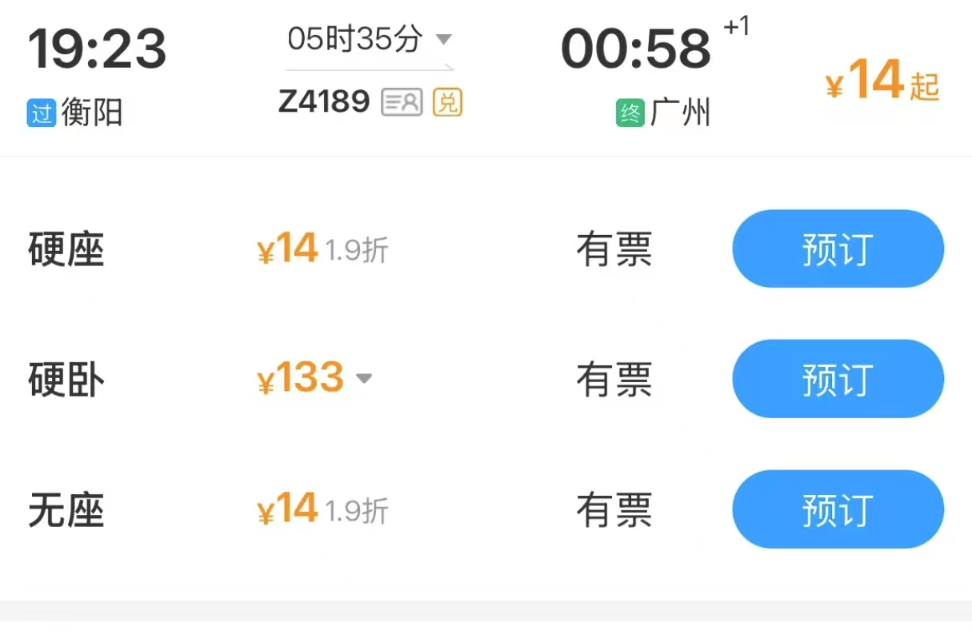Image resolution: width=972 pixels, height=636 pixels.
Task: Book the 硬座 hard seat ticket
Action: (x=837, y=249)
